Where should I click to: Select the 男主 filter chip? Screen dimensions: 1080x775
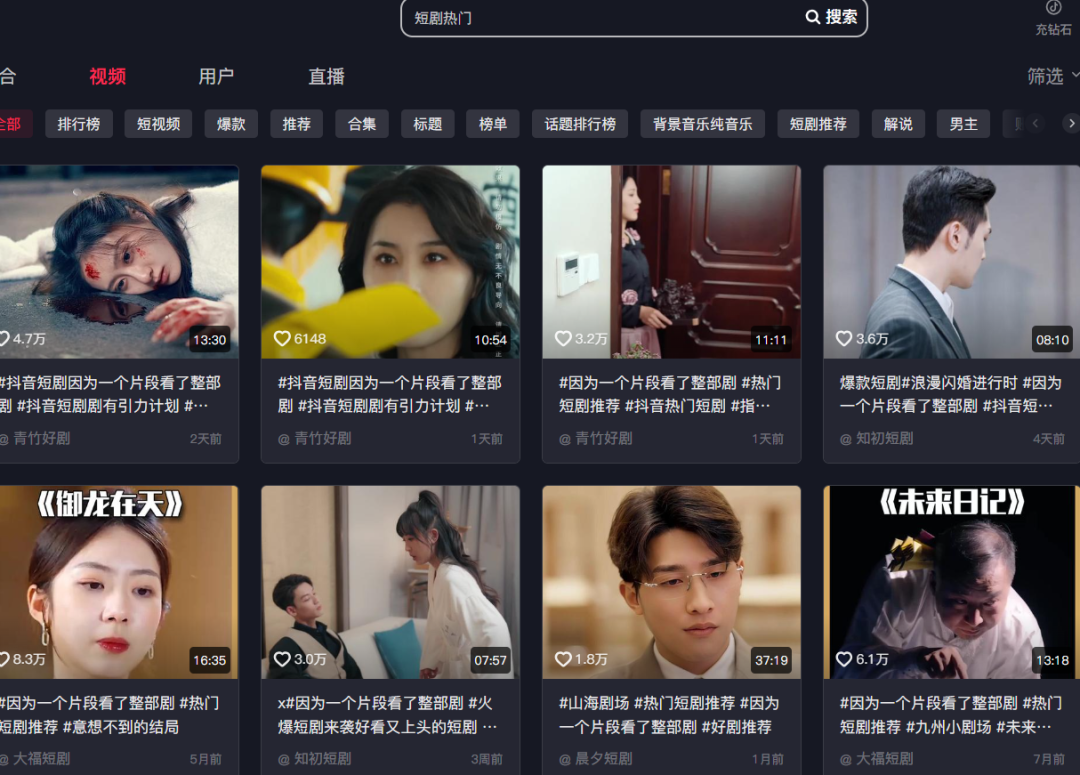coord(963,124)
